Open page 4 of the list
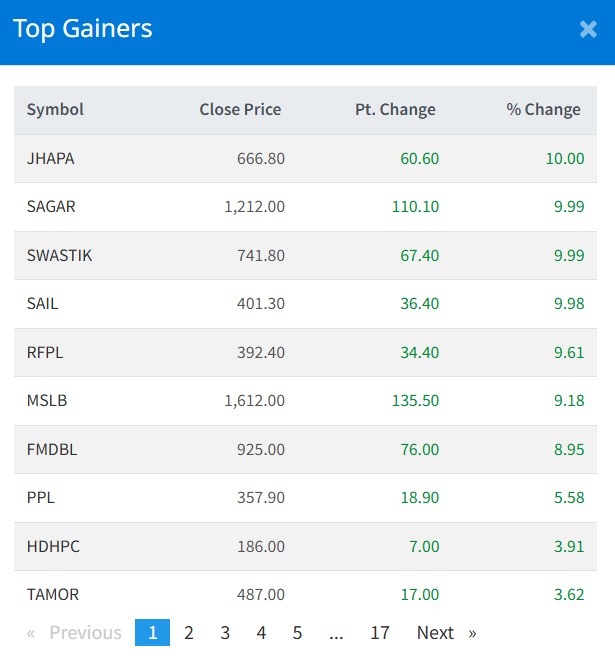This screenshot has width=615, height=664. (261, 633)
